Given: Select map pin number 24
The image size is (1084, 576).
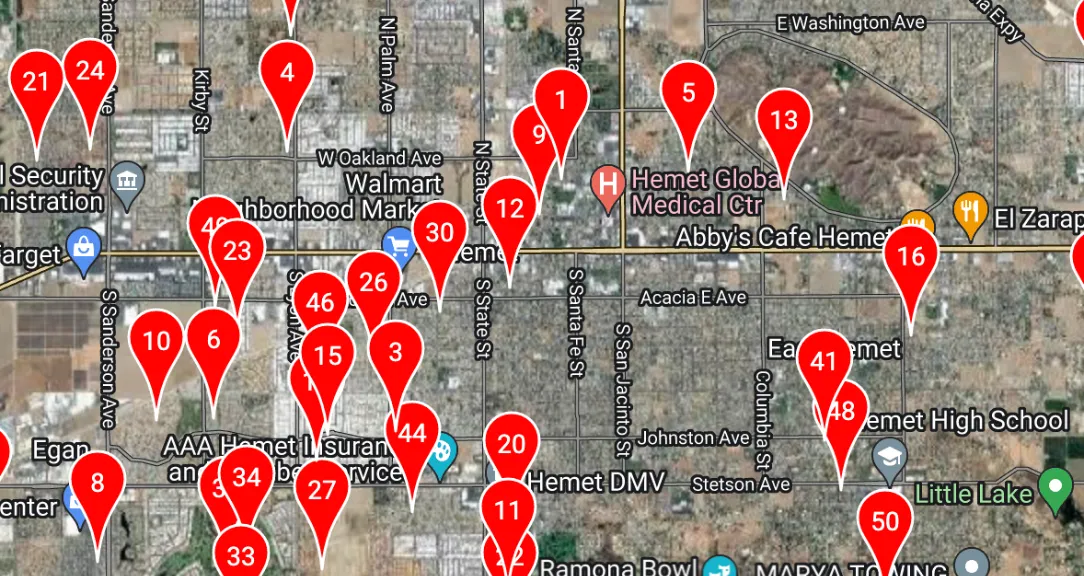Looking at the screenshot, I should 90,70.
